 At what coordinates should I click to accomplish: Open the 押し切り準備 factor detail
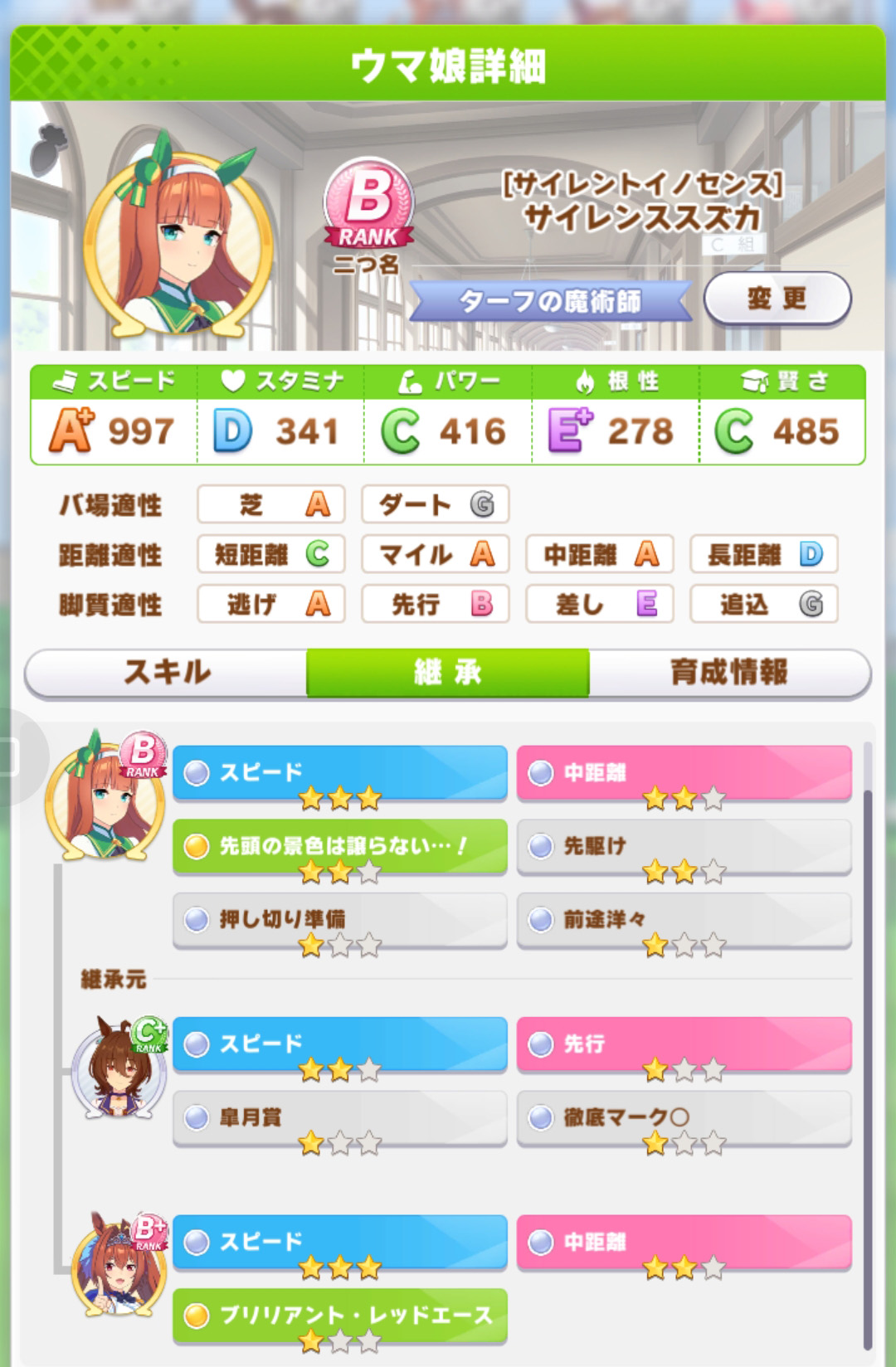tap(339, 919)
